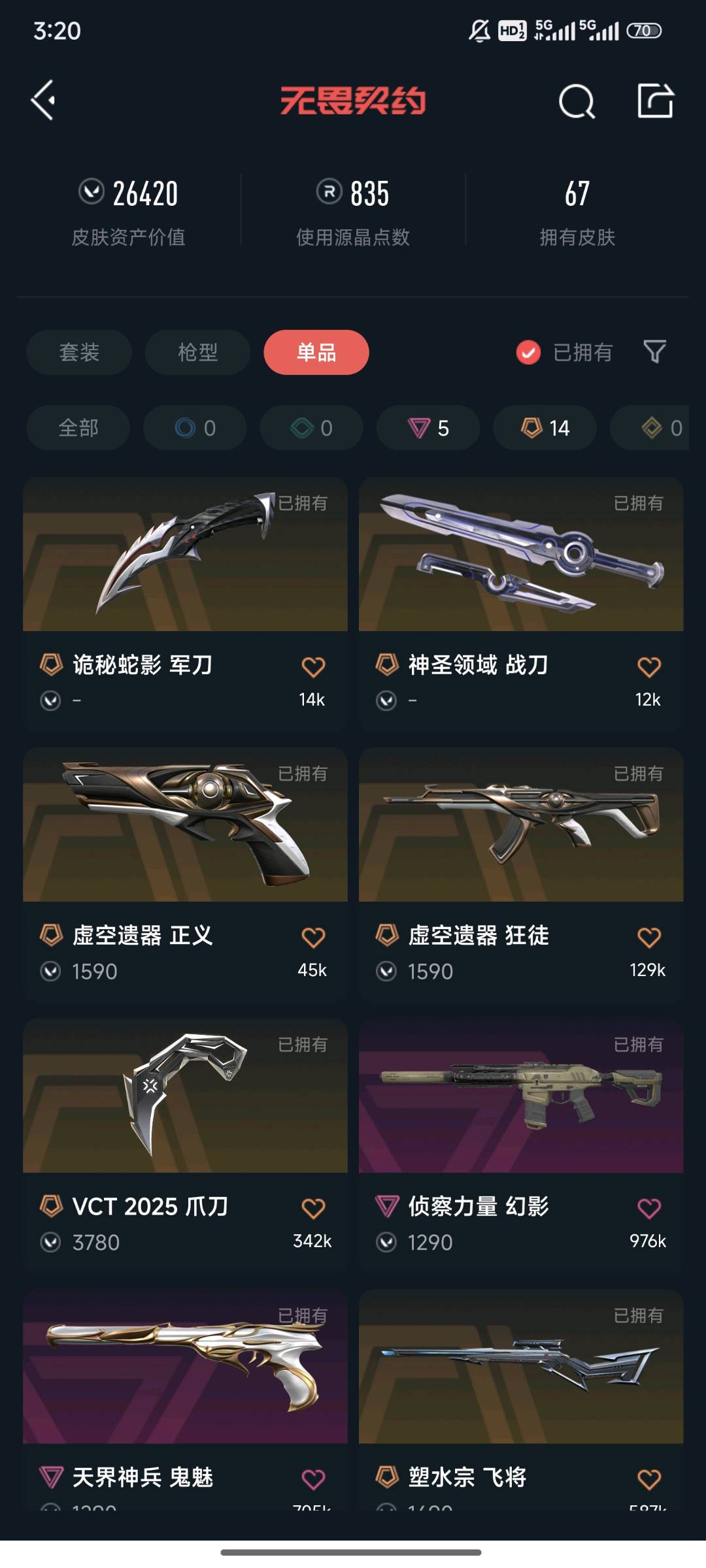Viewport: 706px width, 1568px height.
Task: Like the VCT 2025 爪刀 skin
Action: tap(313, 1208)
